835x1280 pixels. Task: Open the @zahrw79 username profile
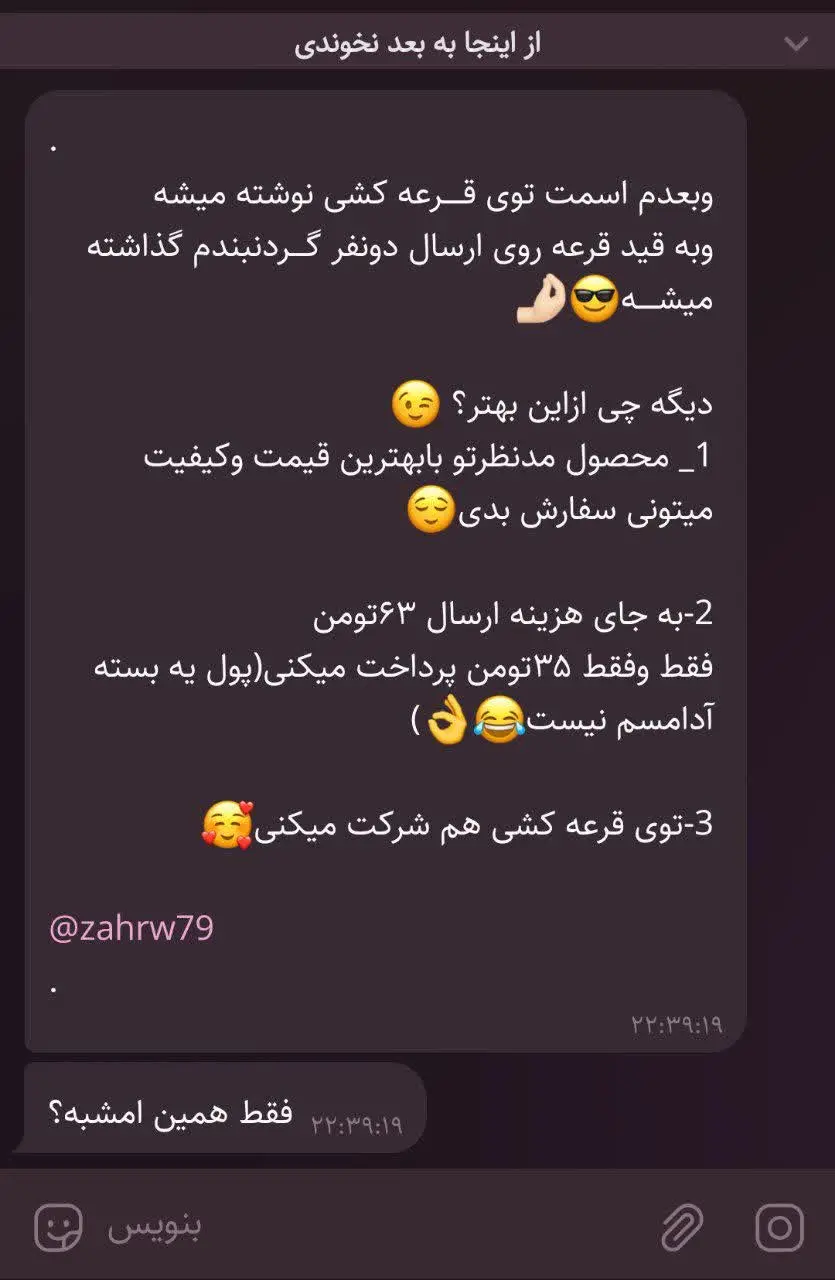(x=130, y=928)
